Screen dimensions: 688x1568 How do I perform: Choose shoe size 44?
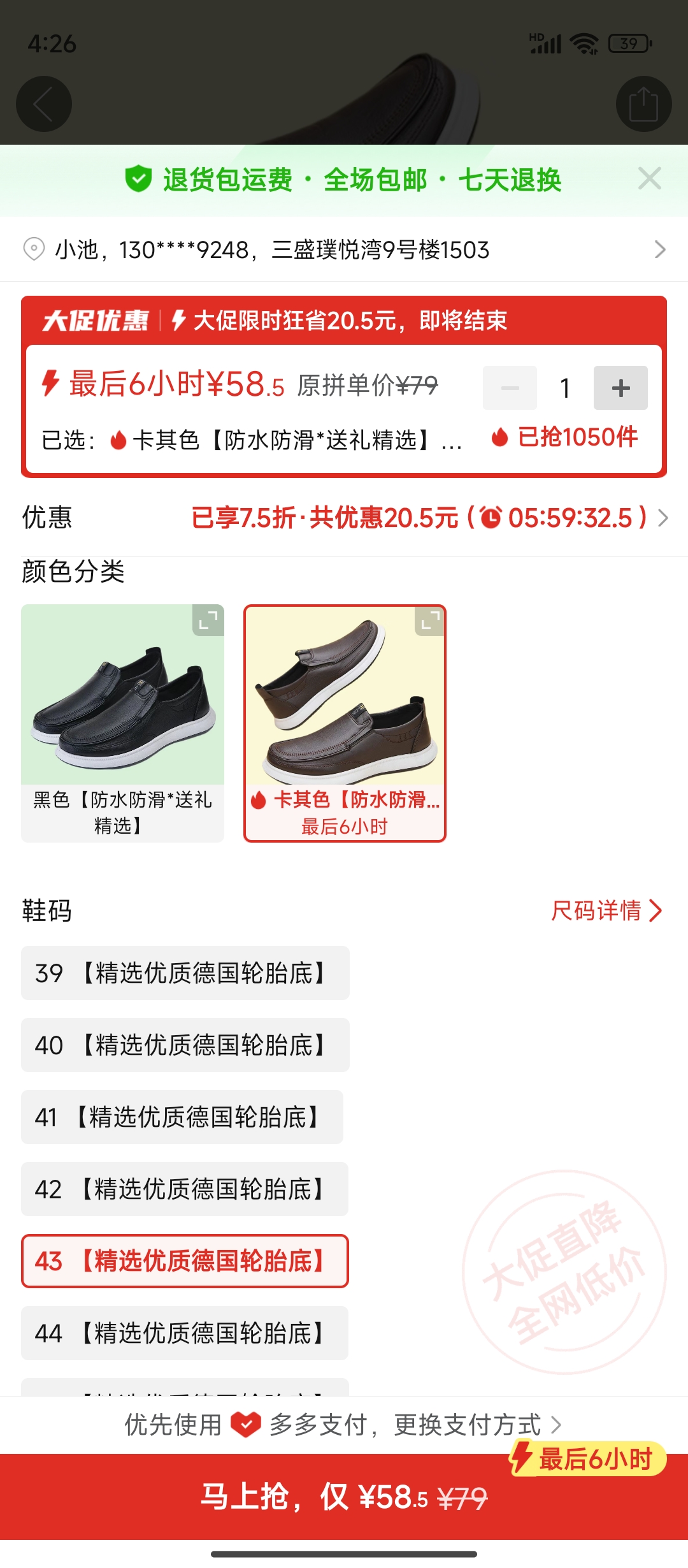click(185, 1333)
